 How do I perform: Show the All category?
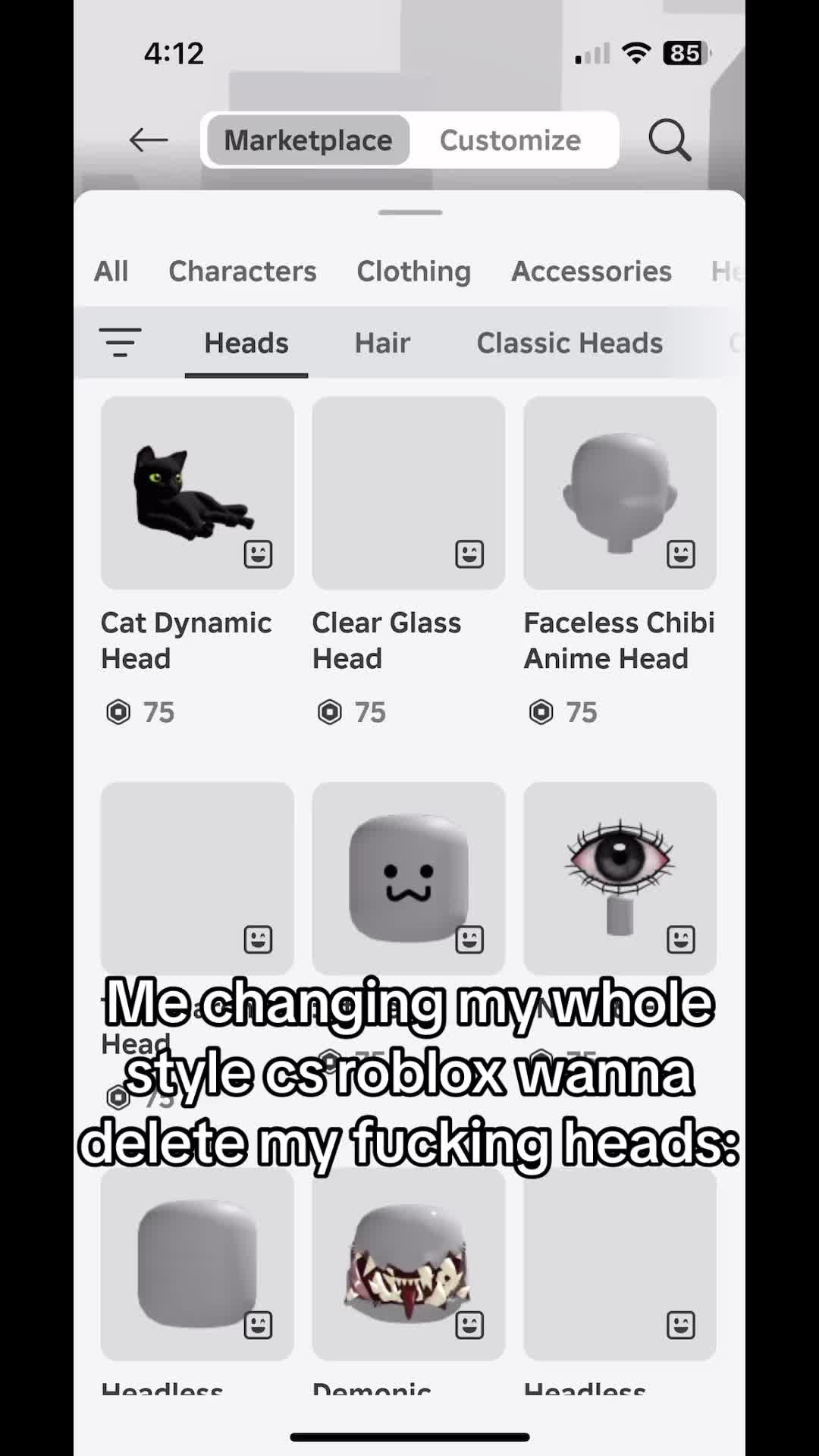[x=111, y=271]
